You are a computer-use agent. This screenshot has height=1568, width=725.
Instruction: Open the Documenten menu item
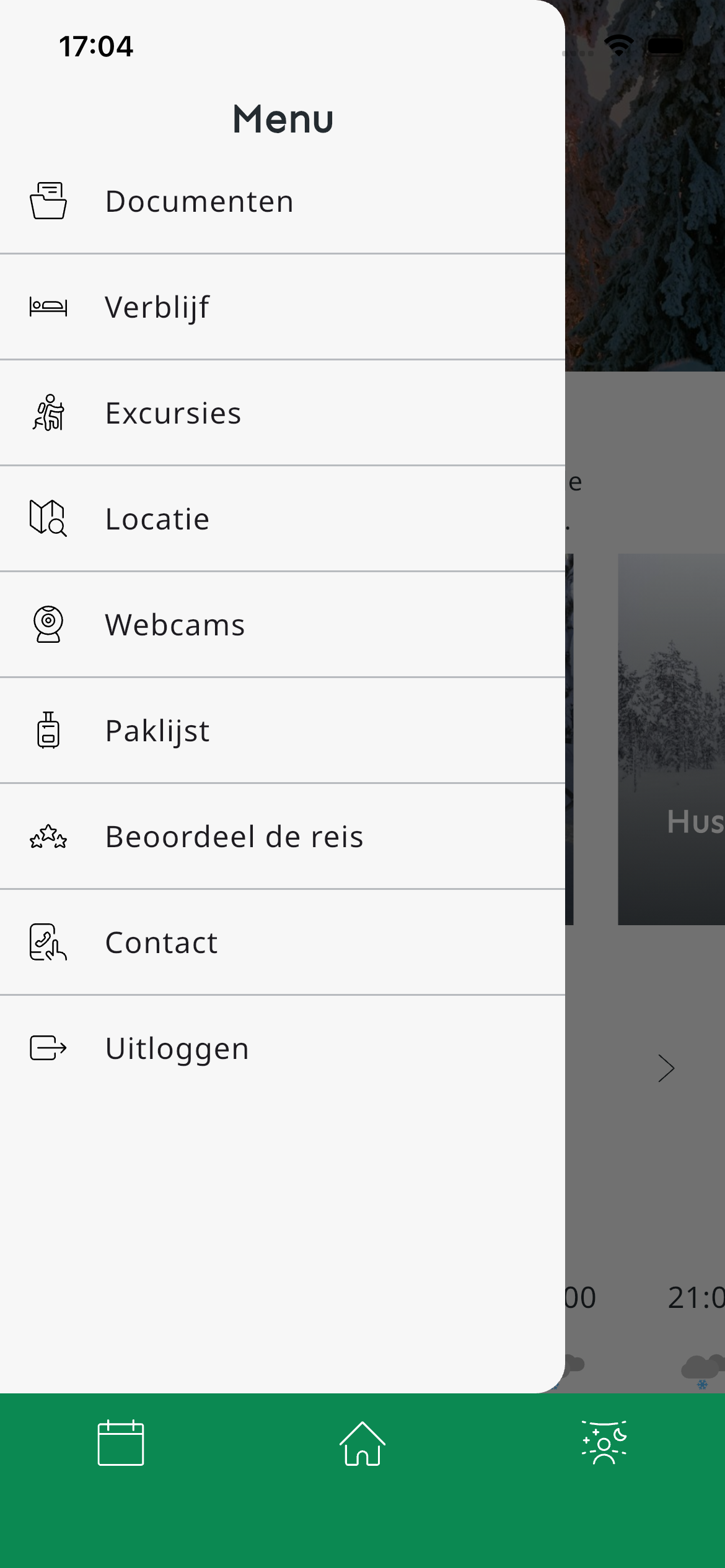(x=283, y=201)
